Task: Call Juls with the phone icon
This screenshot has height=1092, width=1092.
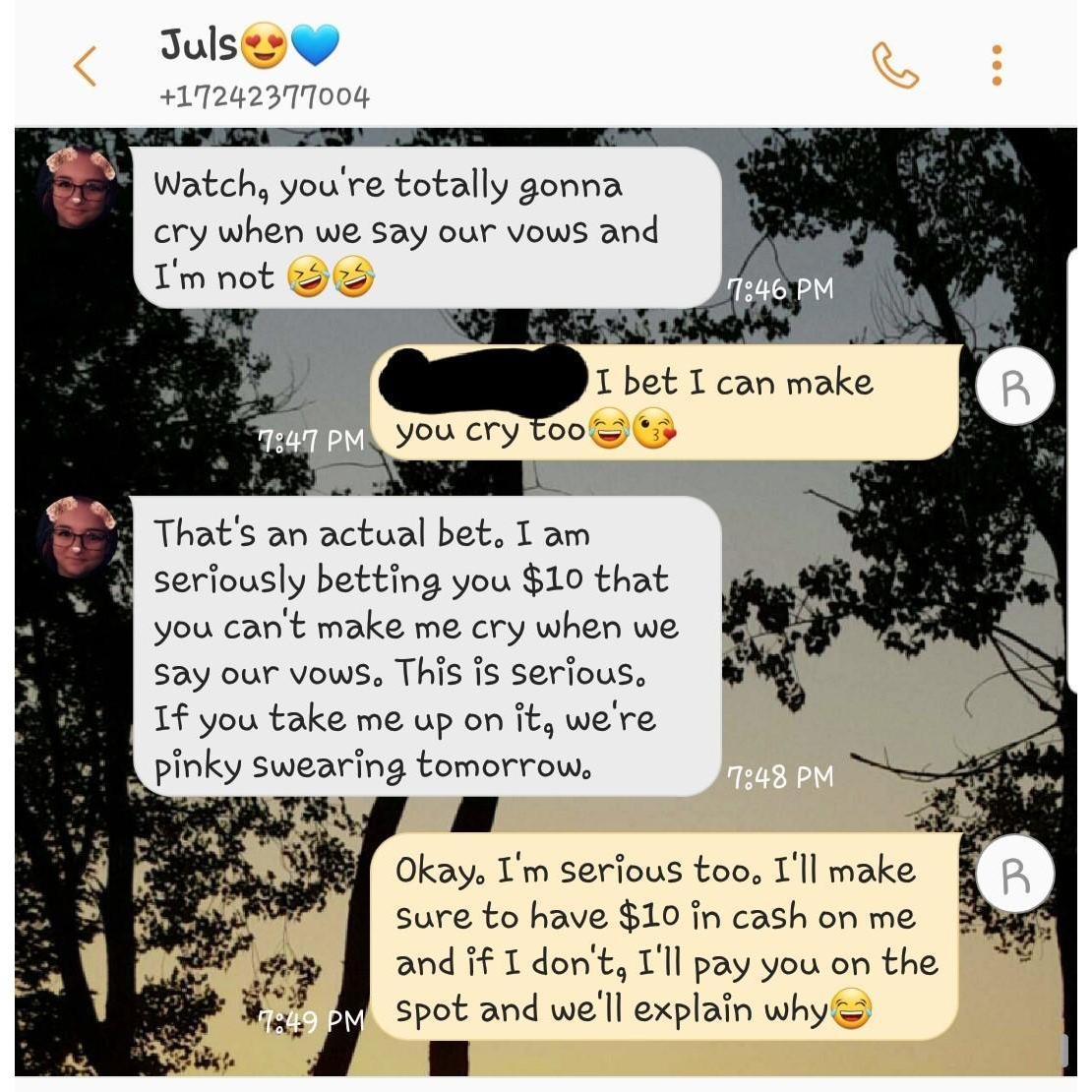Action: click(894, 66)
